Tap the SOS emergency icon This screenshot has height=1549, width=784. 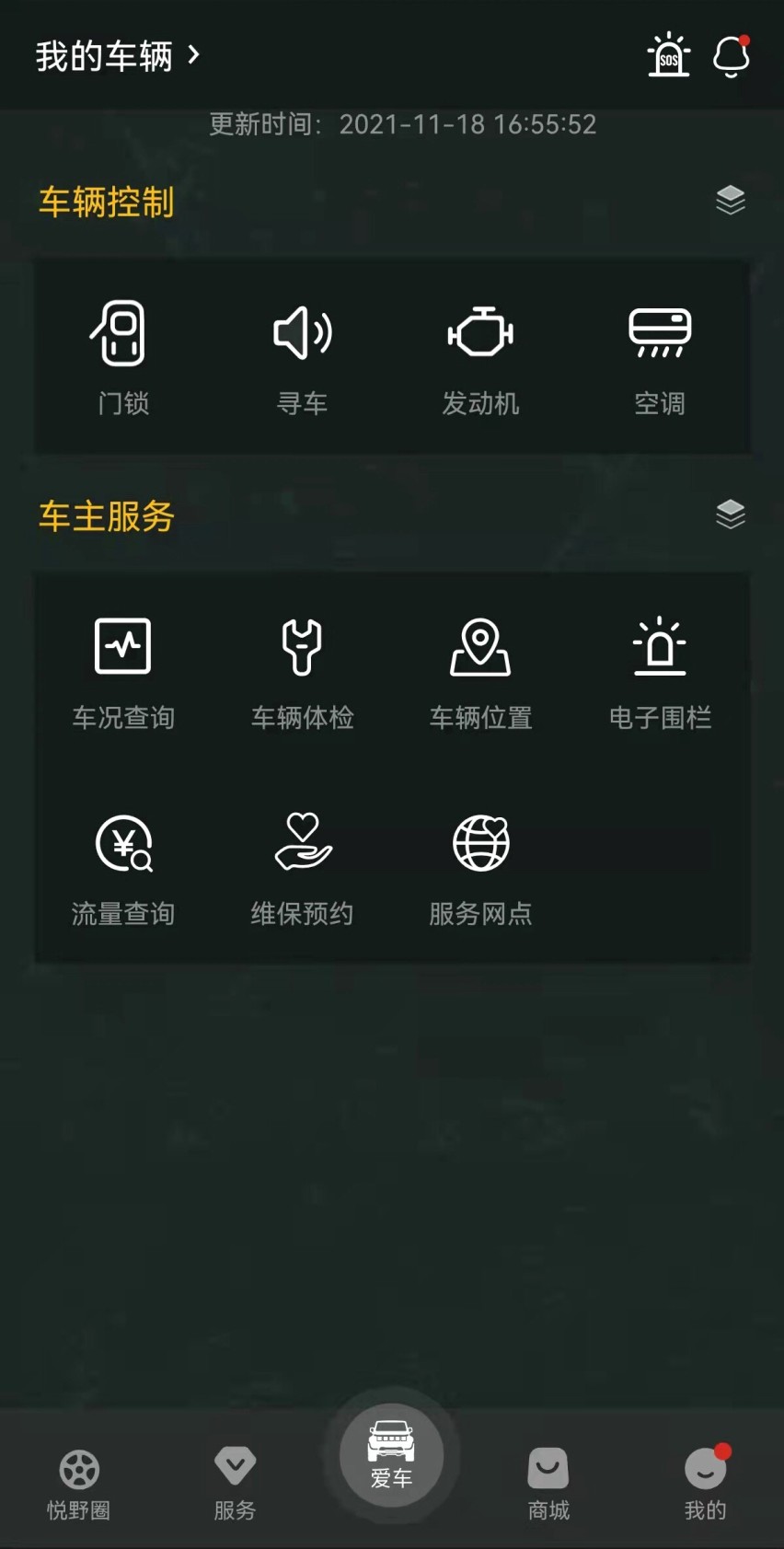pyautogui.click(x=669, y=56)
